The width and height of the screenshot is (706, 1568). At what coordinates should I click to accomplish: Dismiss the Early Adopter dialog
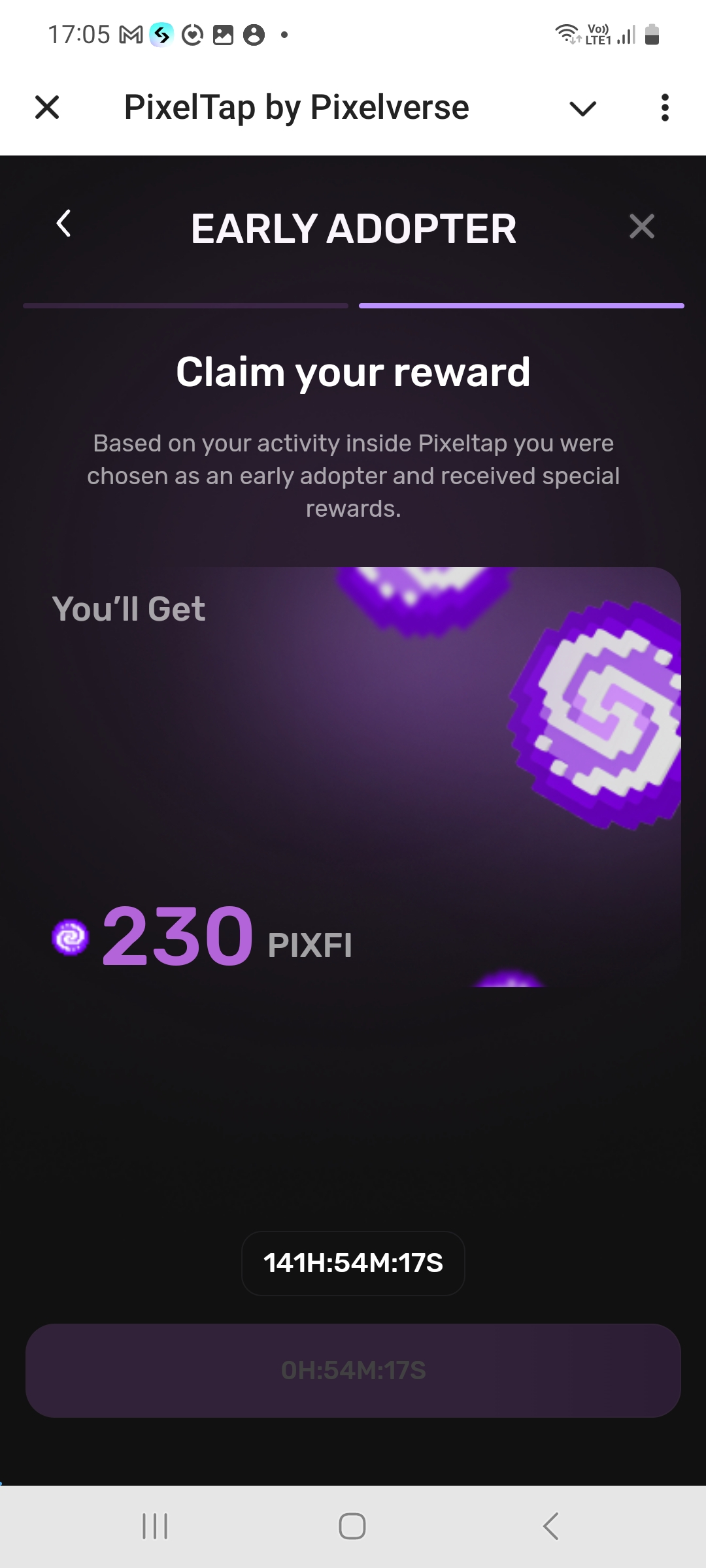641,226
